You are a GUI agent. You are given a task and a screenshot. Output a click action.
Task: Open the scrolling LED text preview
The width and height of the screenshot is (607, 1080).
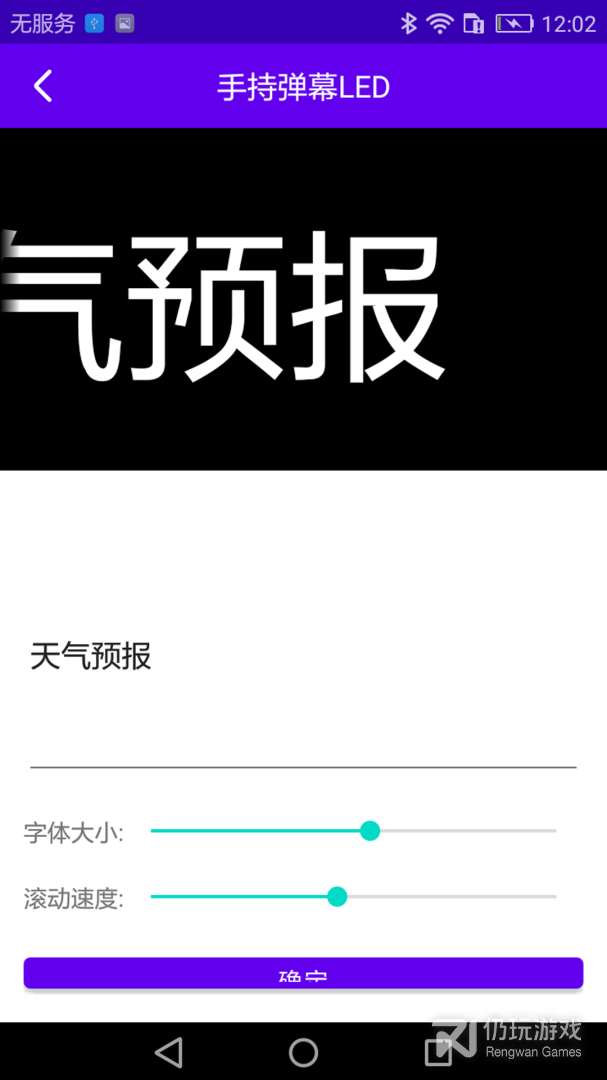coord(303,299)
